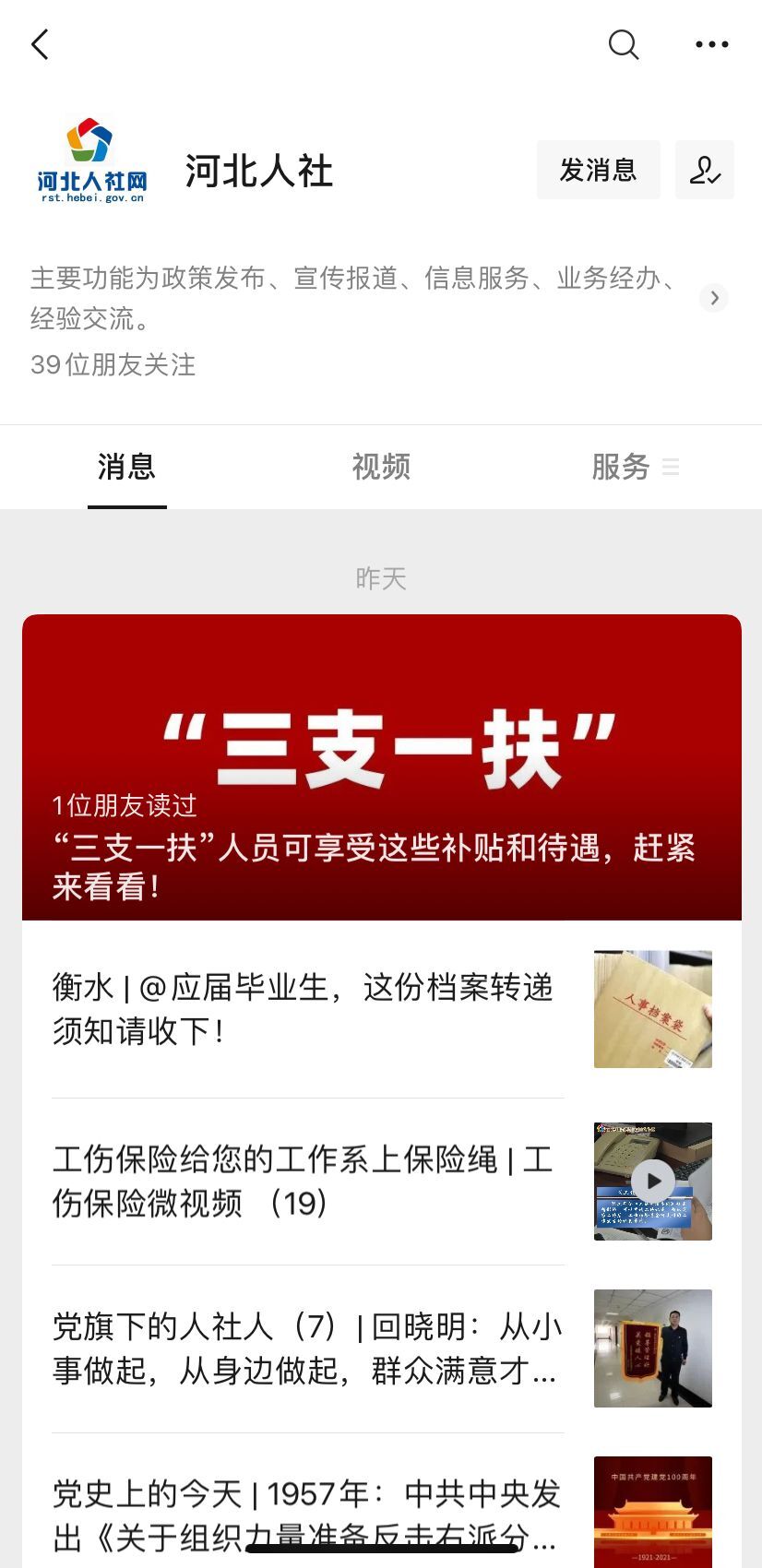Open the three-dot overflow menu
This screenshot has width=762, height=1568.
[x=711, y=44]
